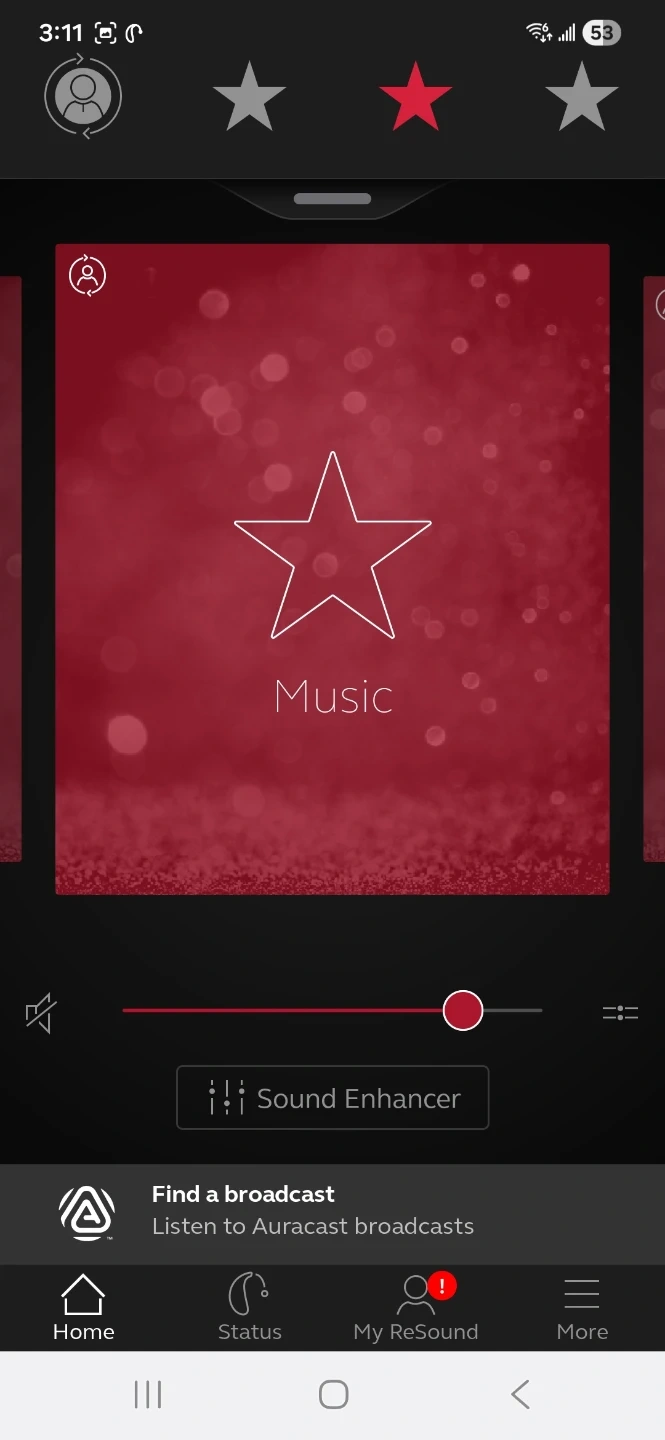Tap the volume slider's red knob
The image size is (665, 1440).
point(463,1010)
